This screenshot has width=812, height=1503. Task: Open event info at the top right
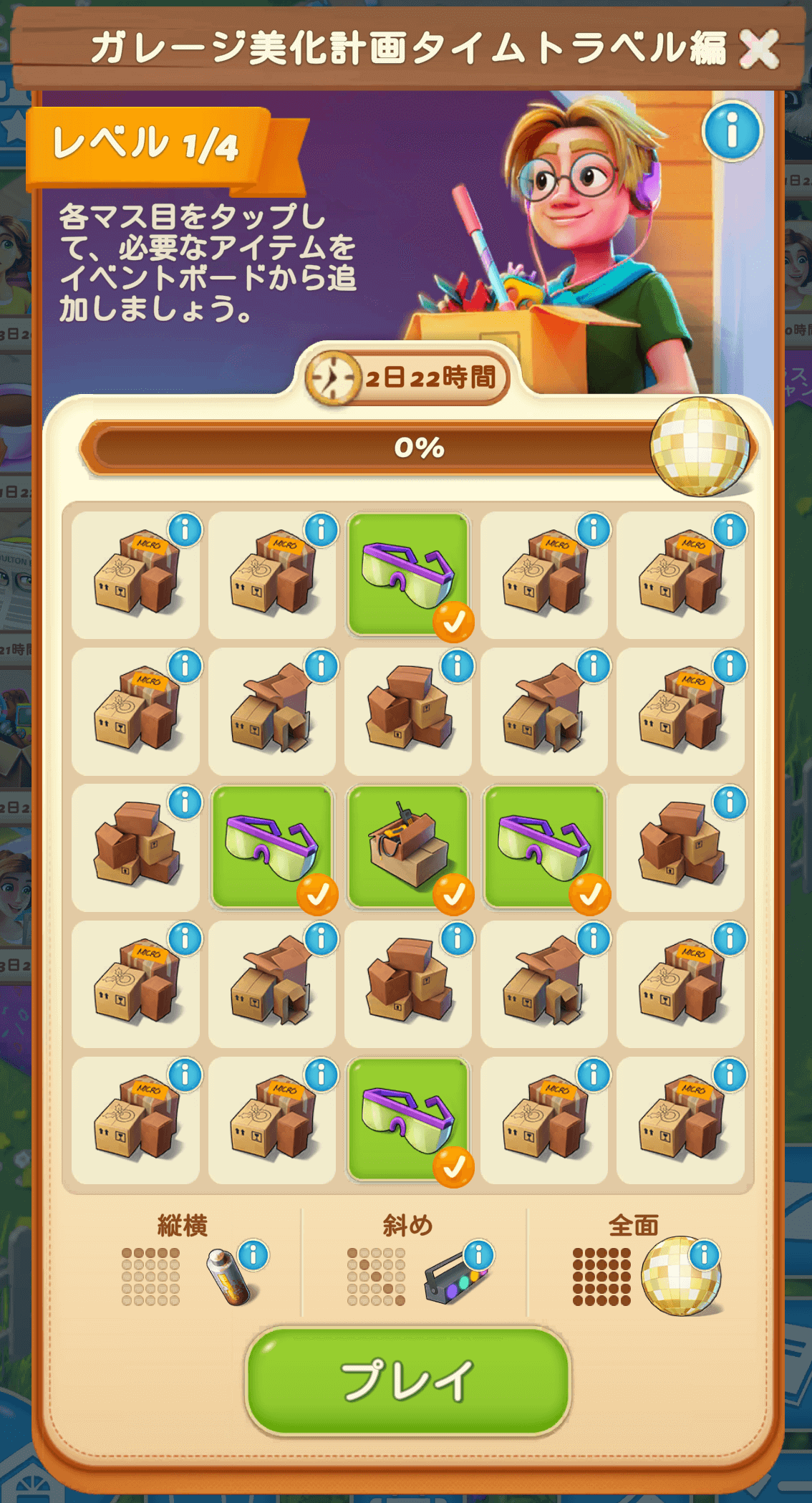(731, 132)
